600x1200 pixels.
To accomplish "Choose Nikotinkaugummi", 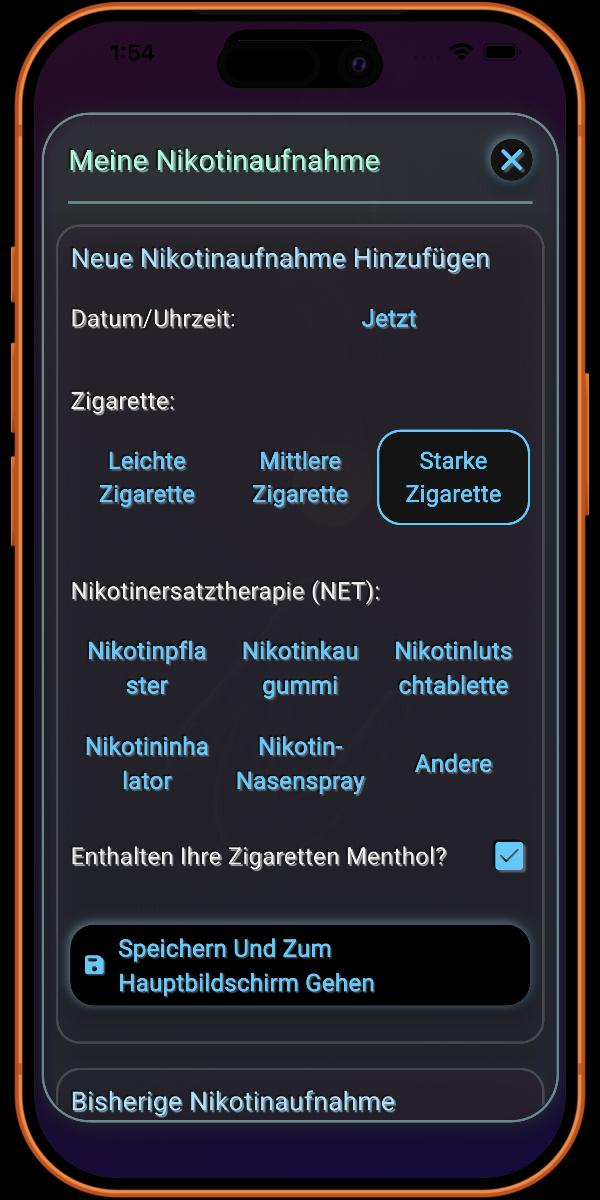I will pos(300,668).
